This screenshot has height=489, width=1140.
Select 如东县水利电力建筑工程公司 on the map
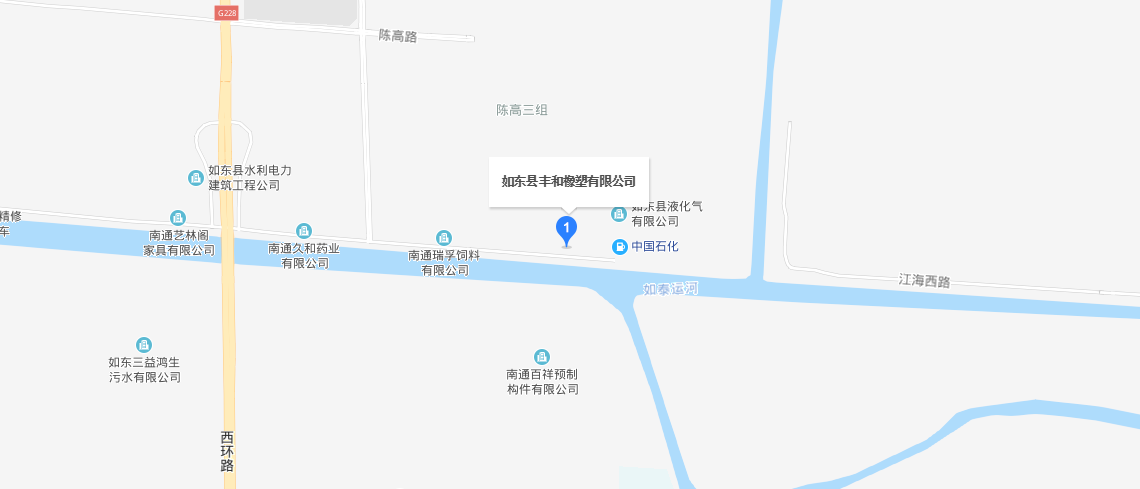coord(196,178)
